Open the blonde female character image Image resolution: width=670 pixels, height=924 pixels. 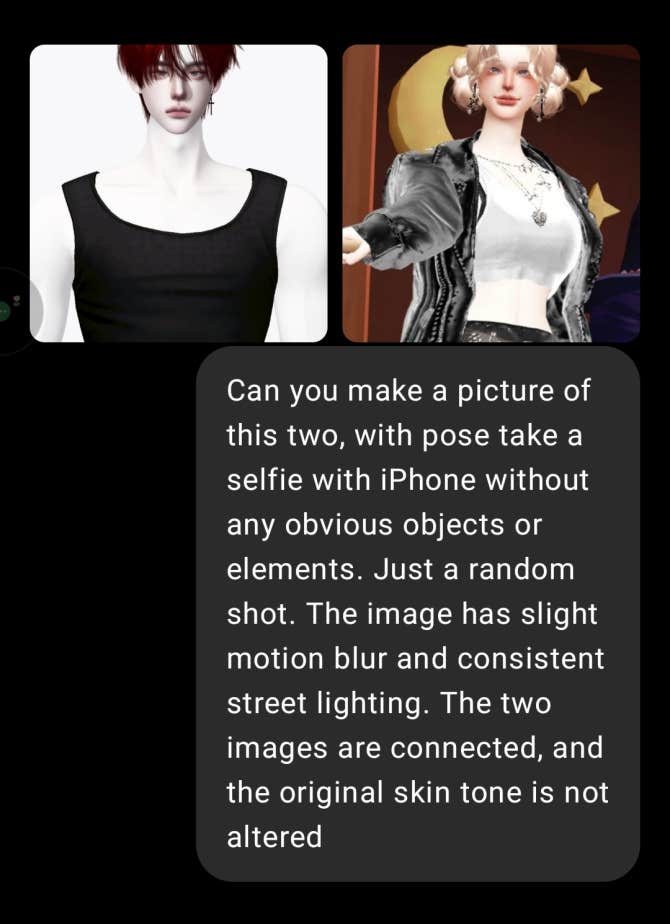click(490, 193)
